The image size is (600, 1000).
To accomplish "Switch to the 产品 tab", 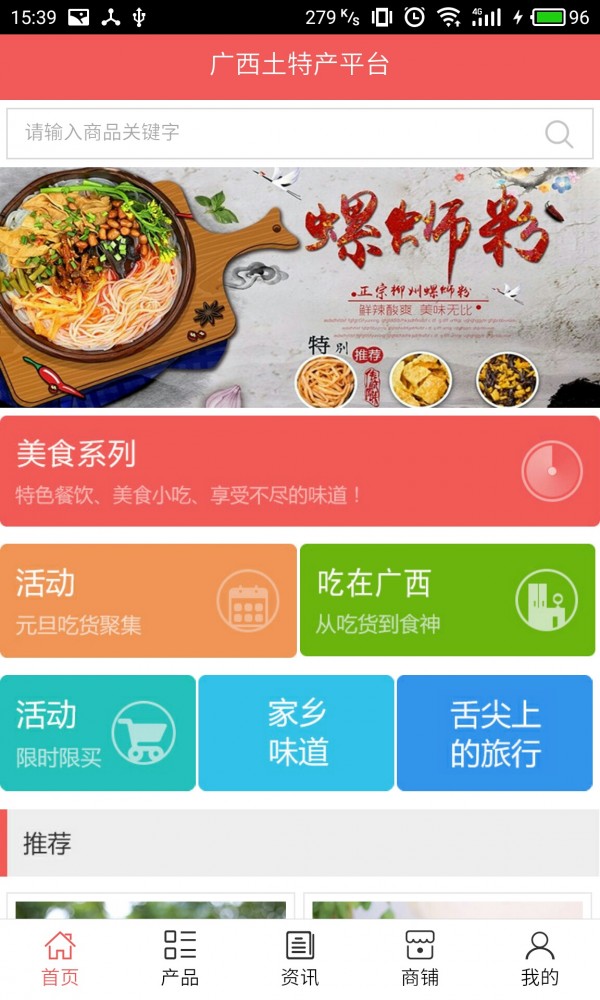I will [x=180, y=958].
